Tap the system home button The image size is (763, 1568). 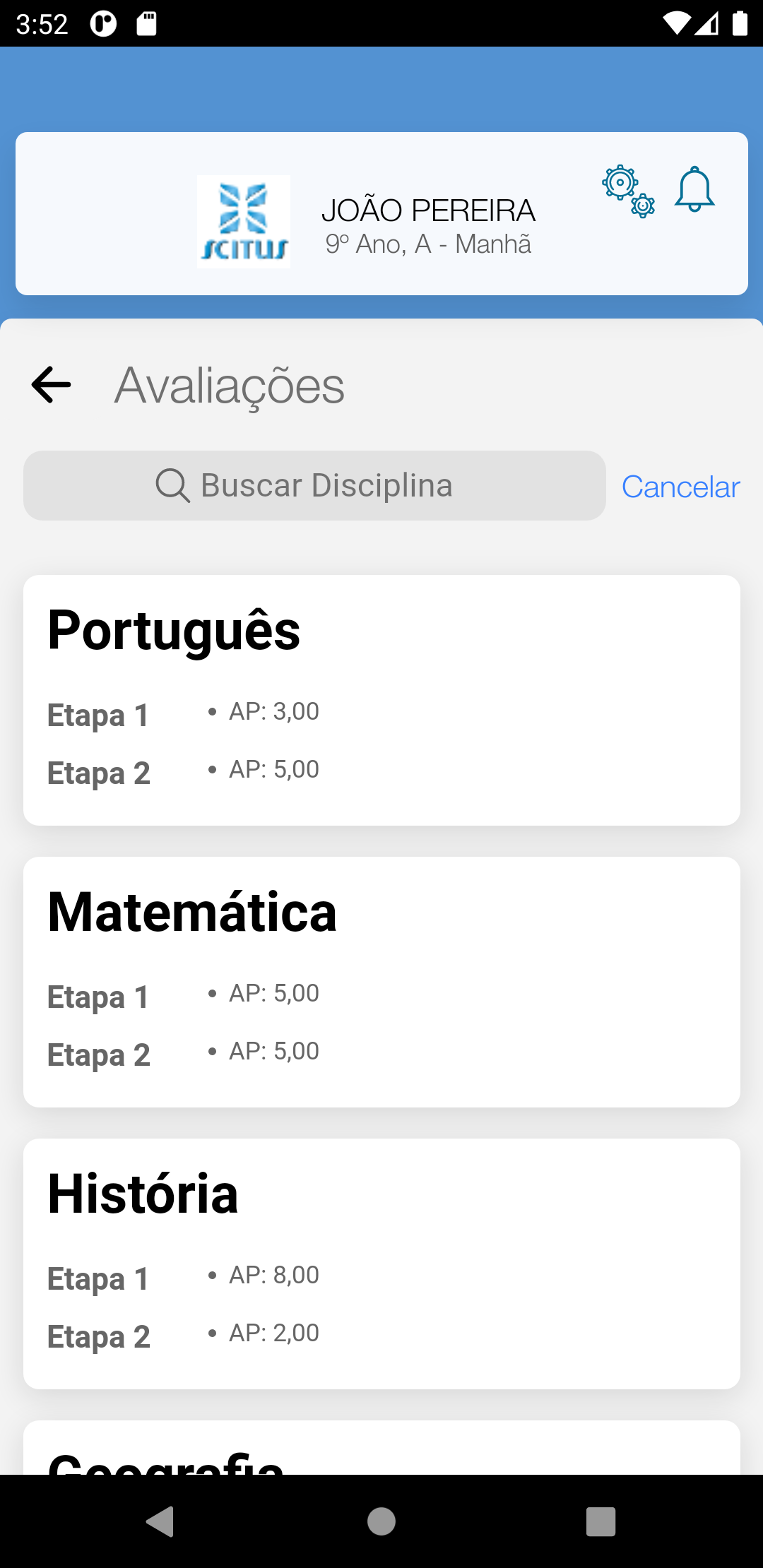point(381,1521)
